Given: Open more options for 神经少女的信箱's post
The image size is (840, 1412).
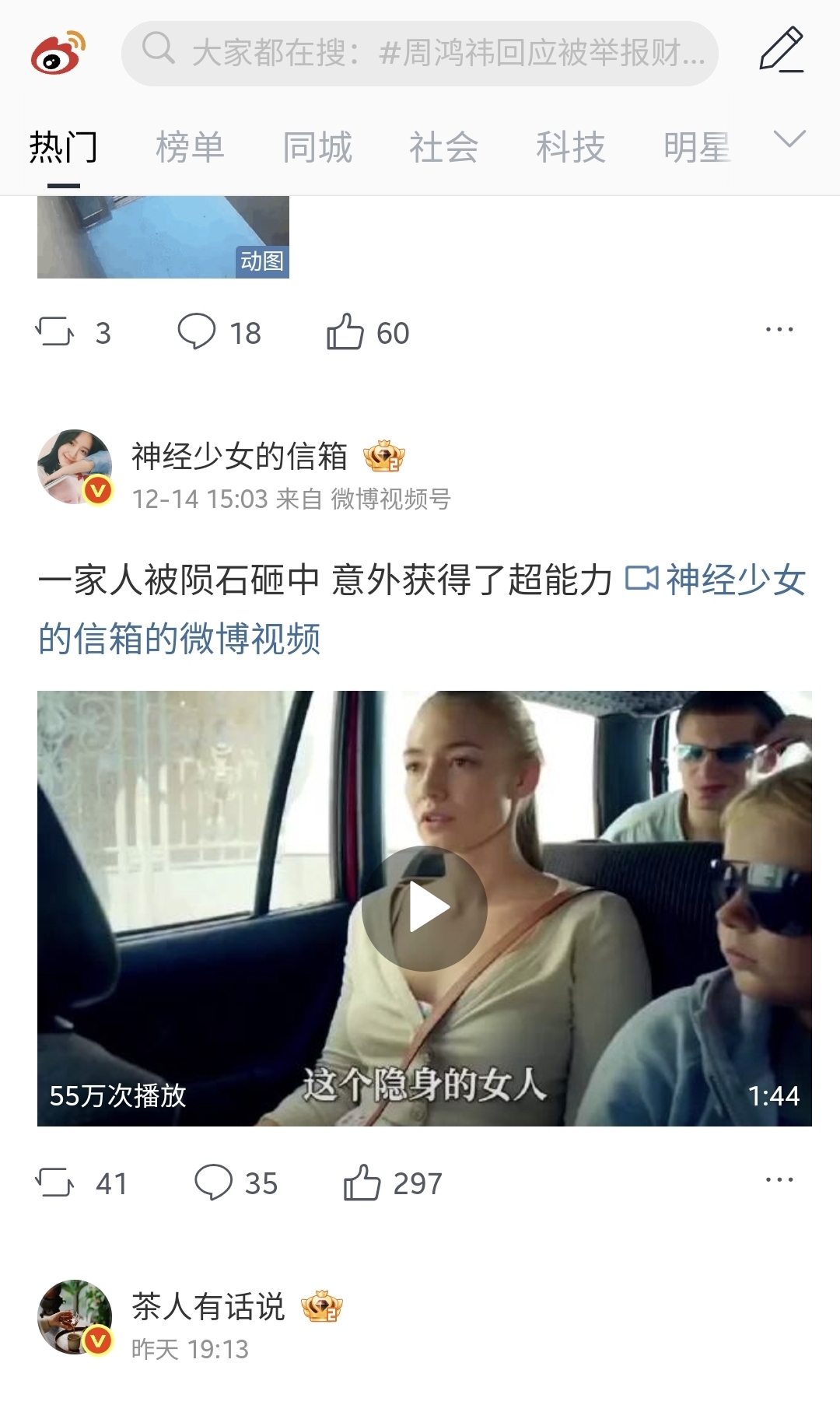Looking at the screenshot, I should [779, 1180].
